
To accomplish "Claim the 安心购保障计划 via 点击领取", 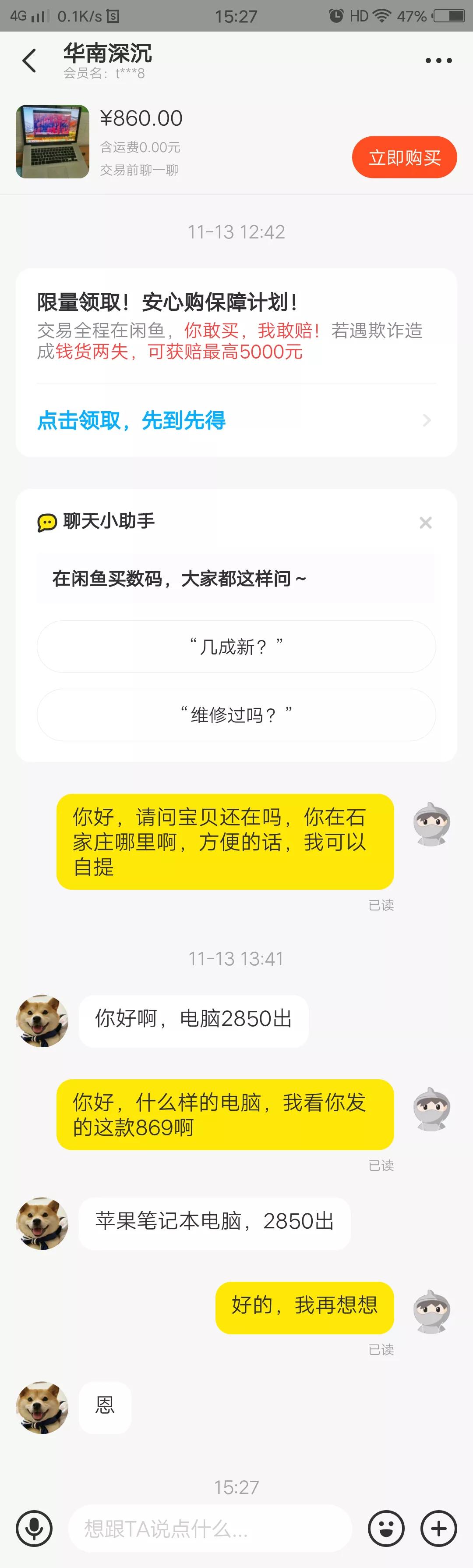I will coord(236,420).
